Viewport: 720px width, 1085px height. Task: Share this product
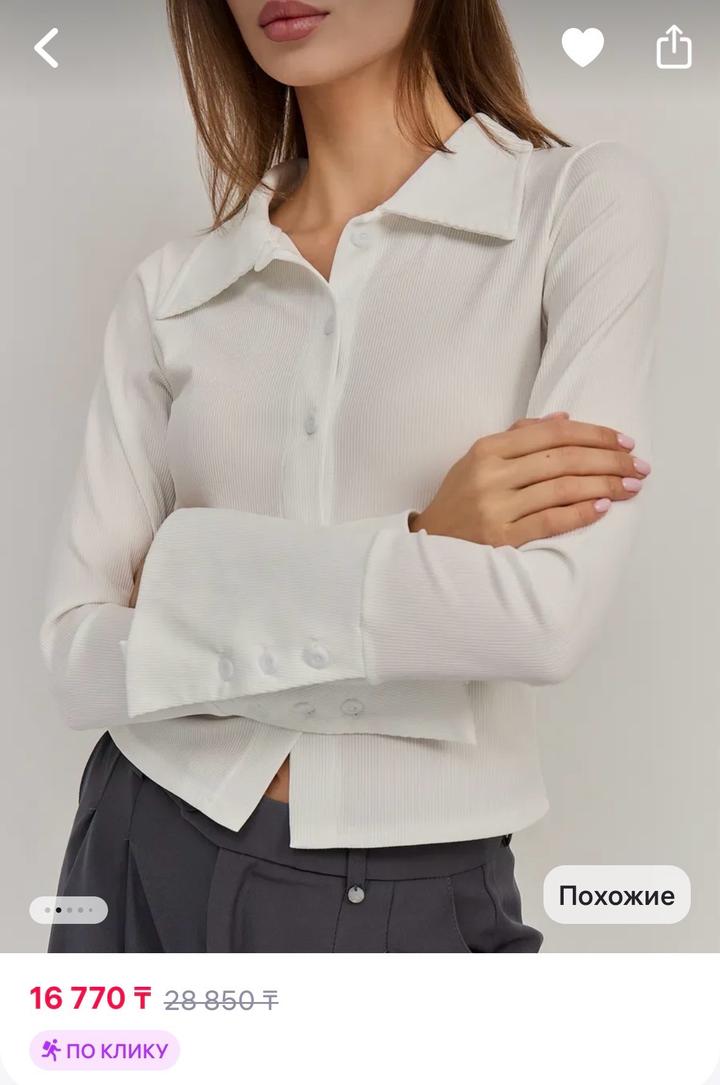(673, 47)
